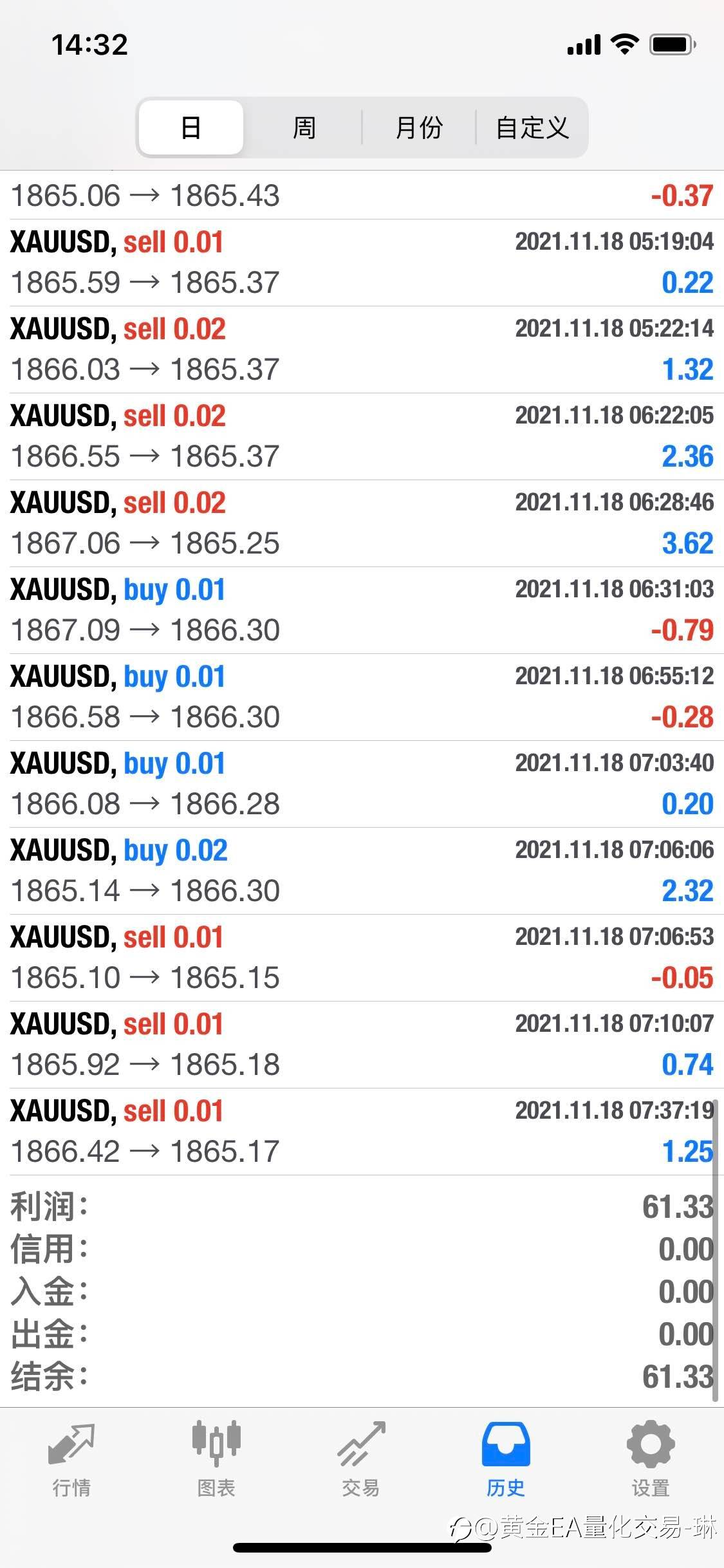
Task: Select the 日 (day) period segment
Action: click(x=191, y=127)
